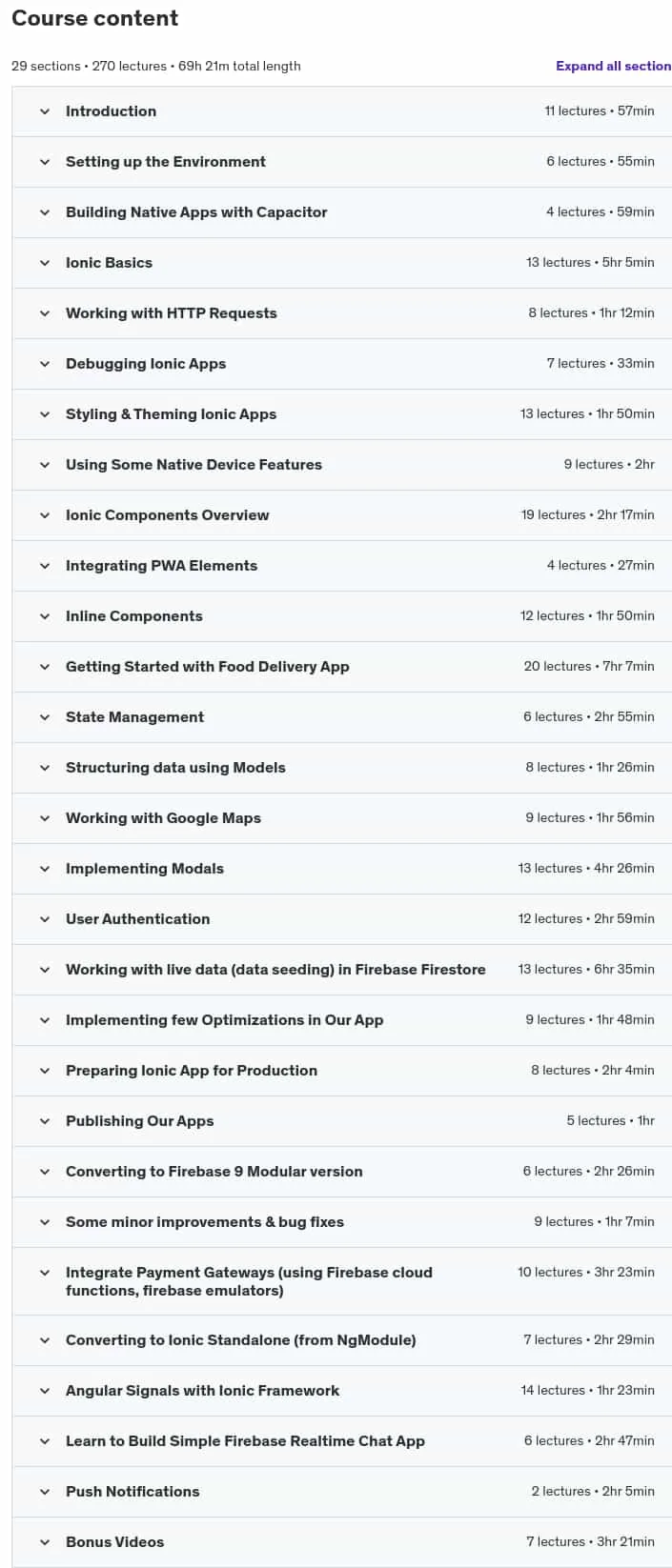Expand Angular Signals with Ionic Framework
This screenshot has width=672, height=1568.
[341, 1391]
